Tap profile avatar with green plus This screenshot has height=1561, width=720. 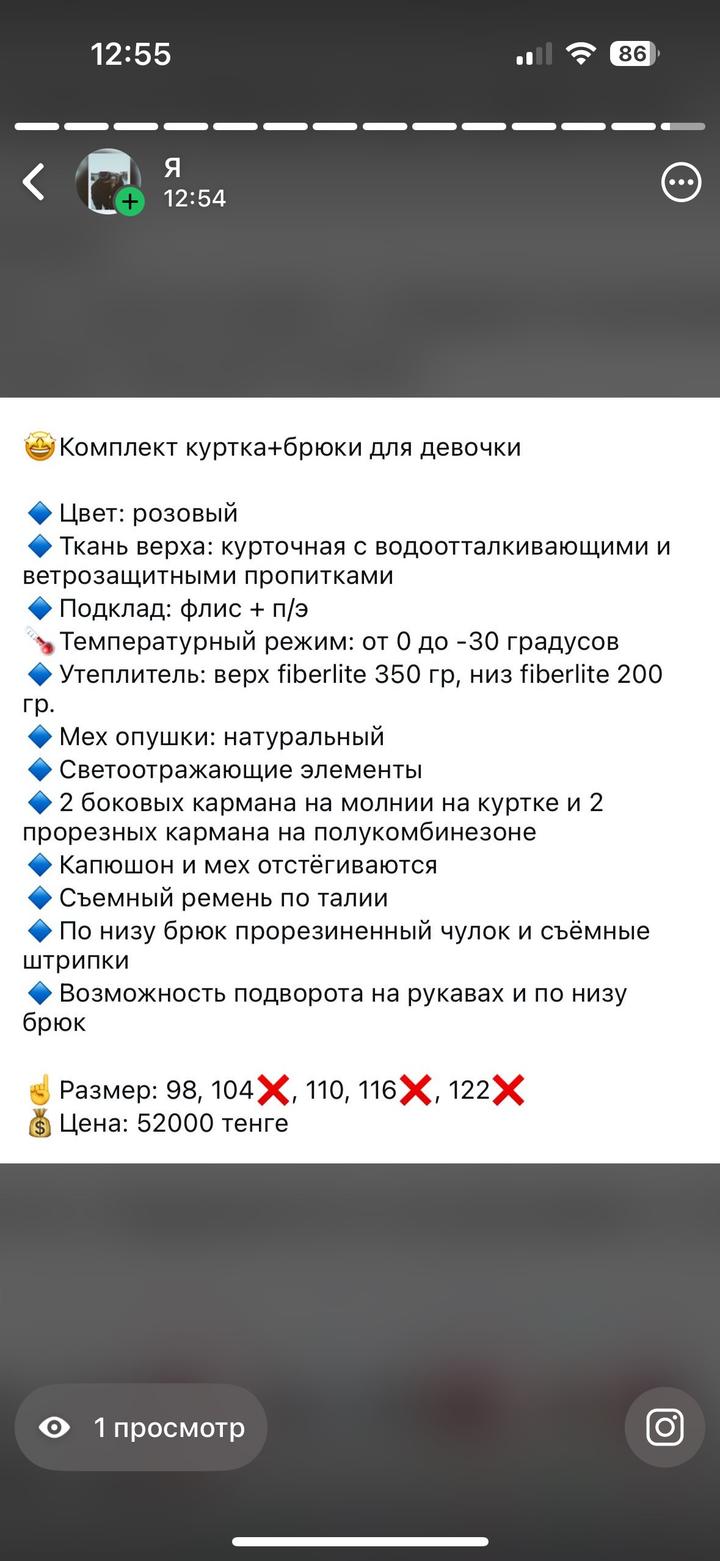(x=108, y=182)
